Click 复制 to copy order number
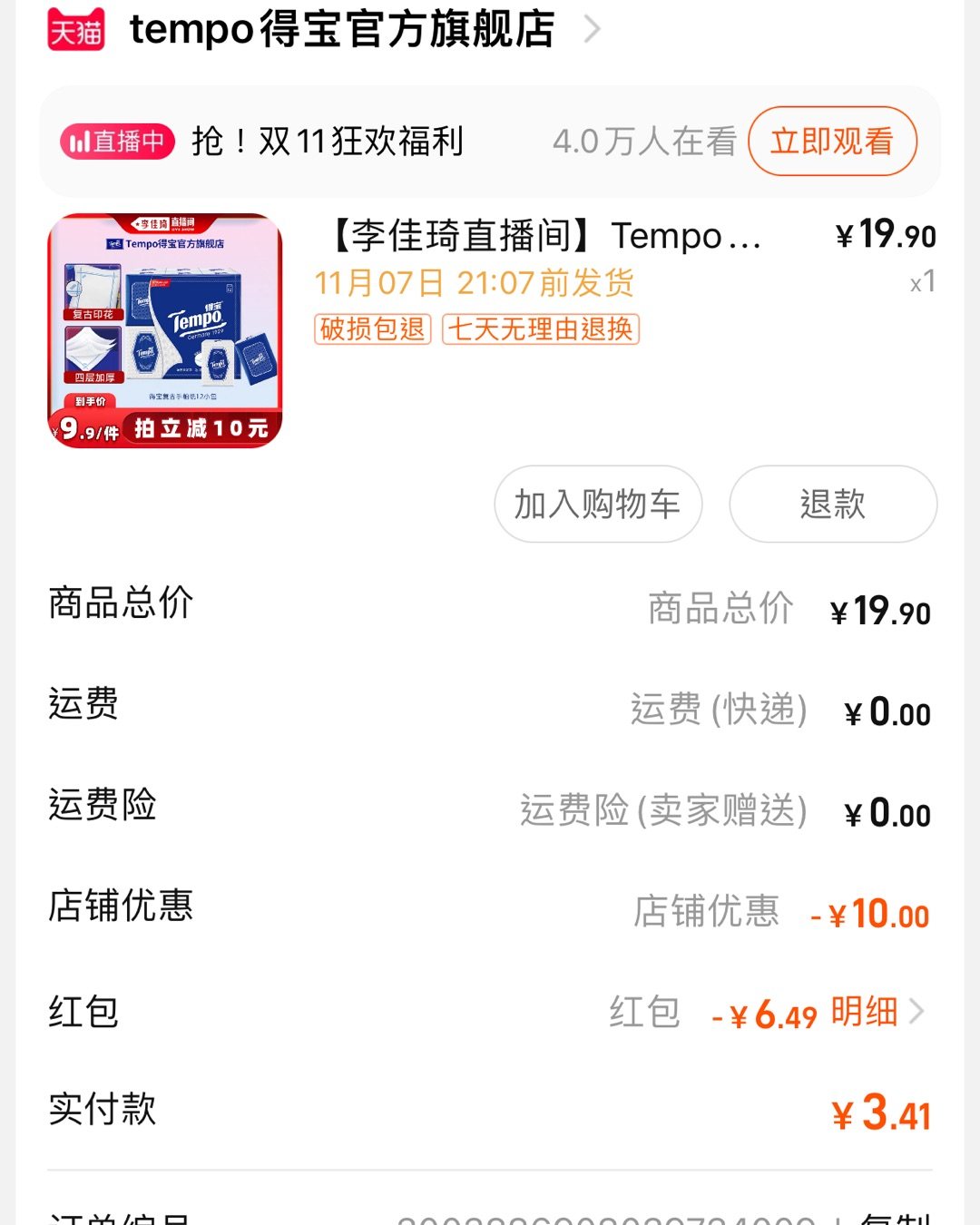980x1225 pixels. coord(907,1220)
